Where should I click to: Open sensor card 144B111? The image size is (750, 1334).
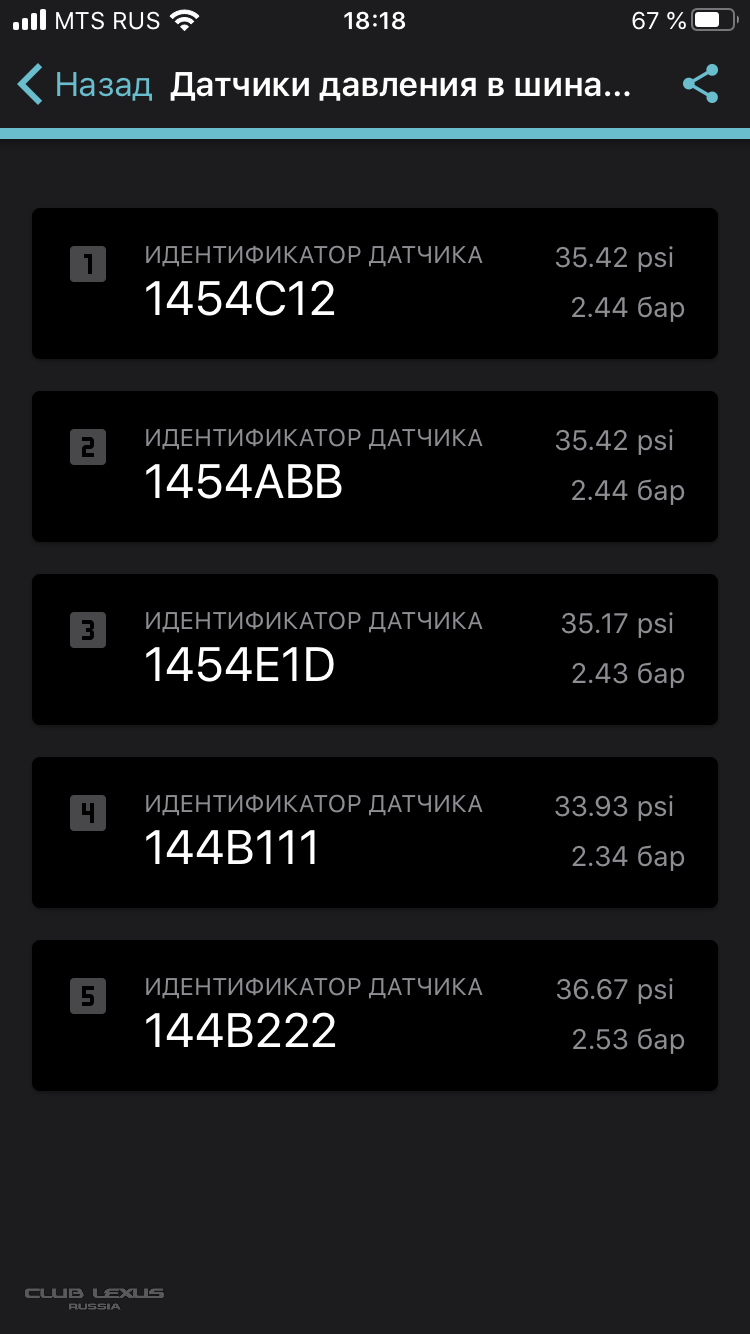point(375,832)
